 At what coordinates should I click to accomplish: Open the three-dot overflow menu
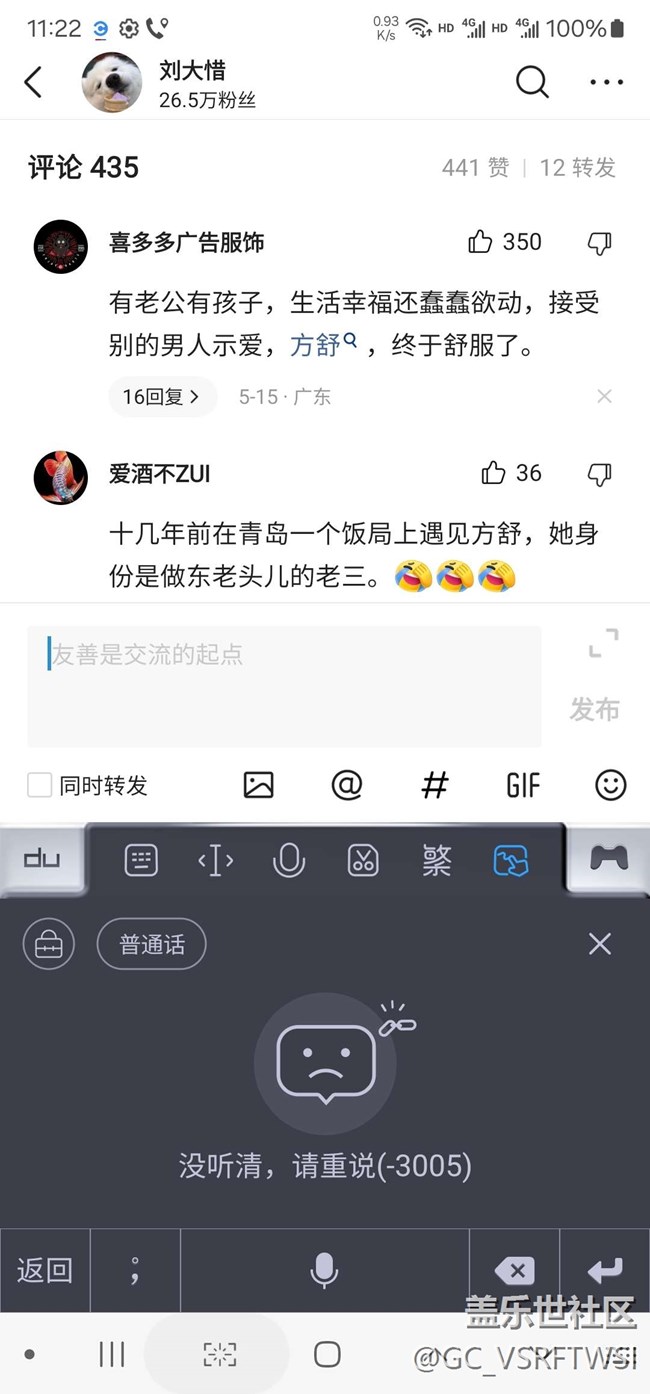pyautogui.click(x=606, y=82)
